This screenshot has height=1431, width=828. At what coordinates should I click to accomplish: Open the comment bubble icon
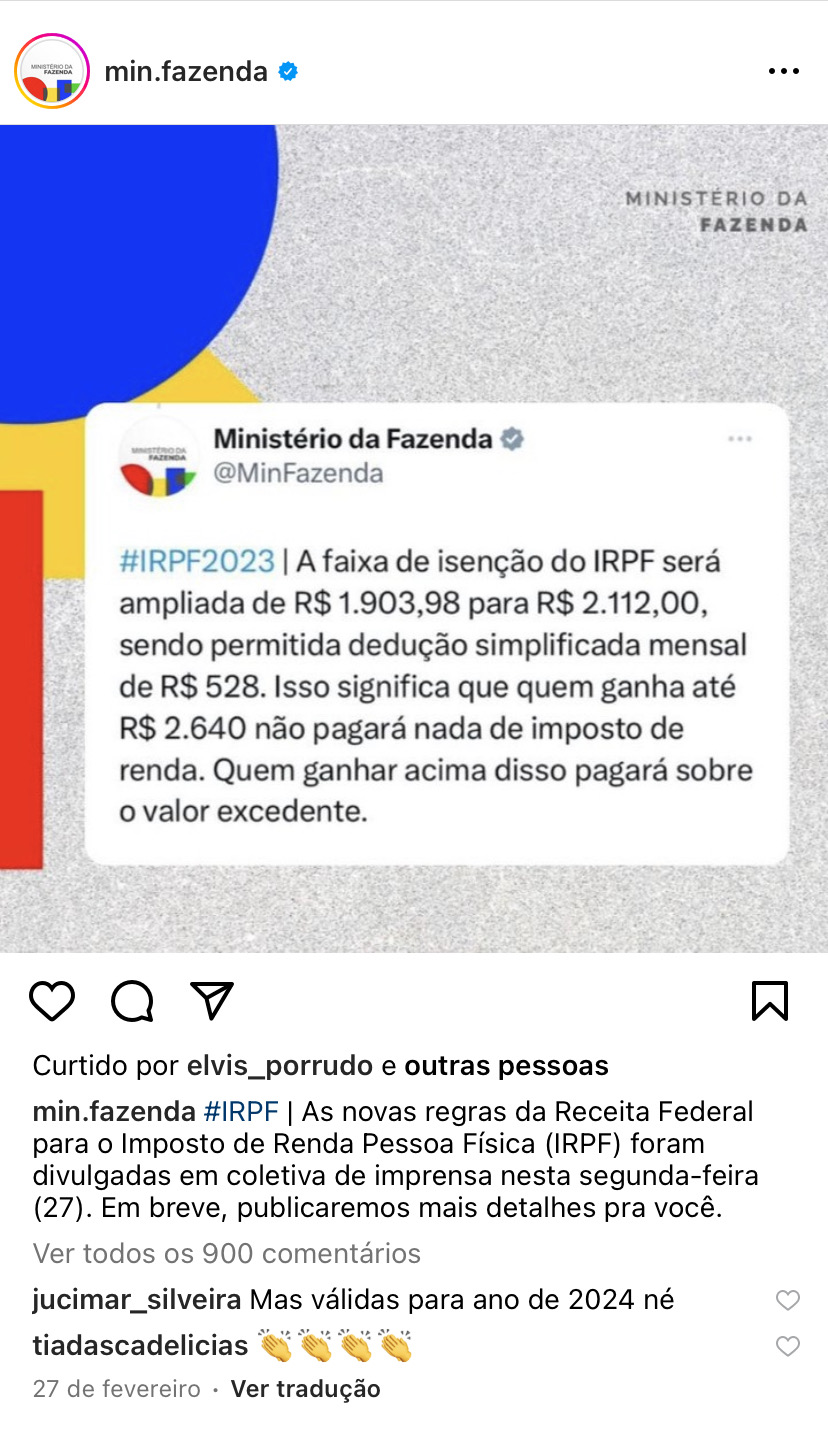[x=132, y=1000]
